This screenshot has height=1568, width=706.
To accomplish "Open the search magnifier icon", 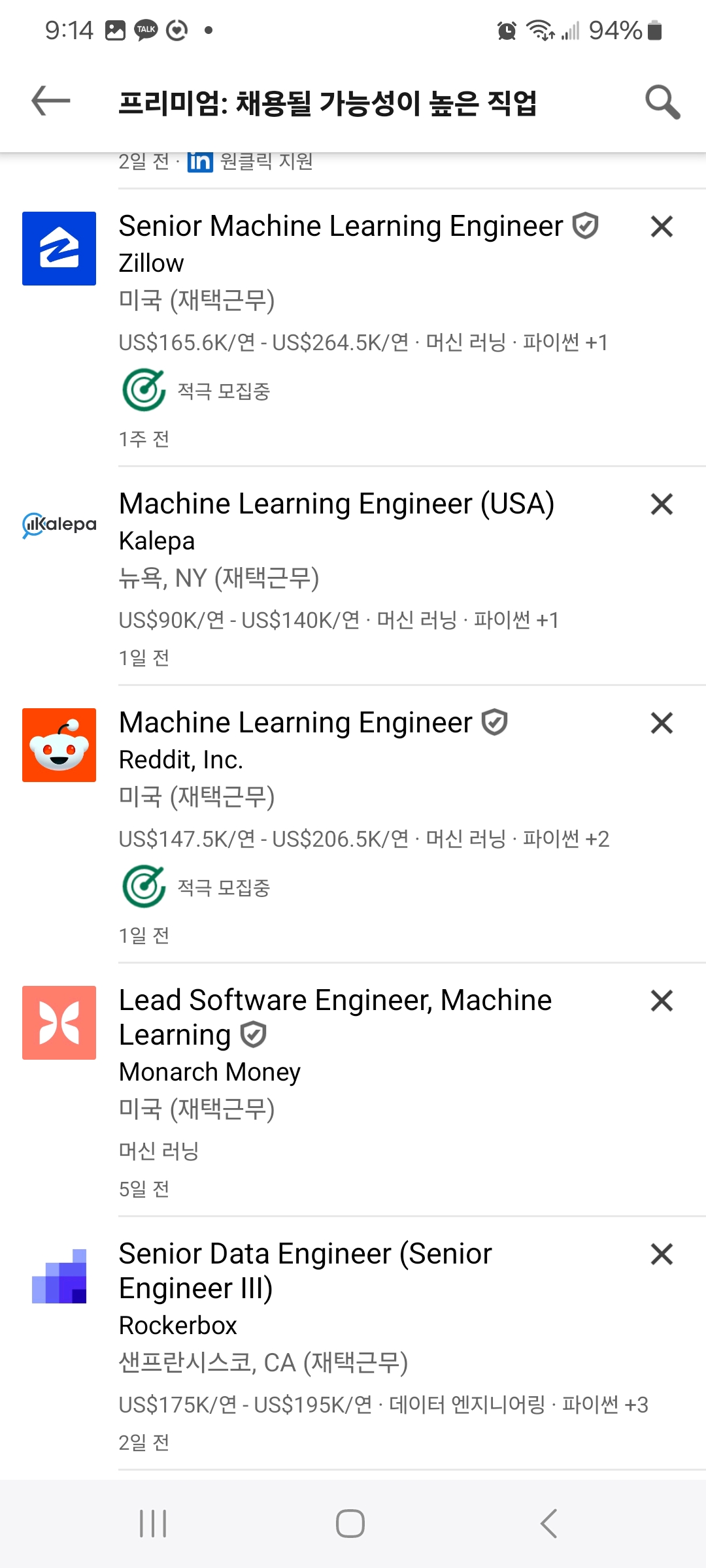I will click(x=662, y=102).
